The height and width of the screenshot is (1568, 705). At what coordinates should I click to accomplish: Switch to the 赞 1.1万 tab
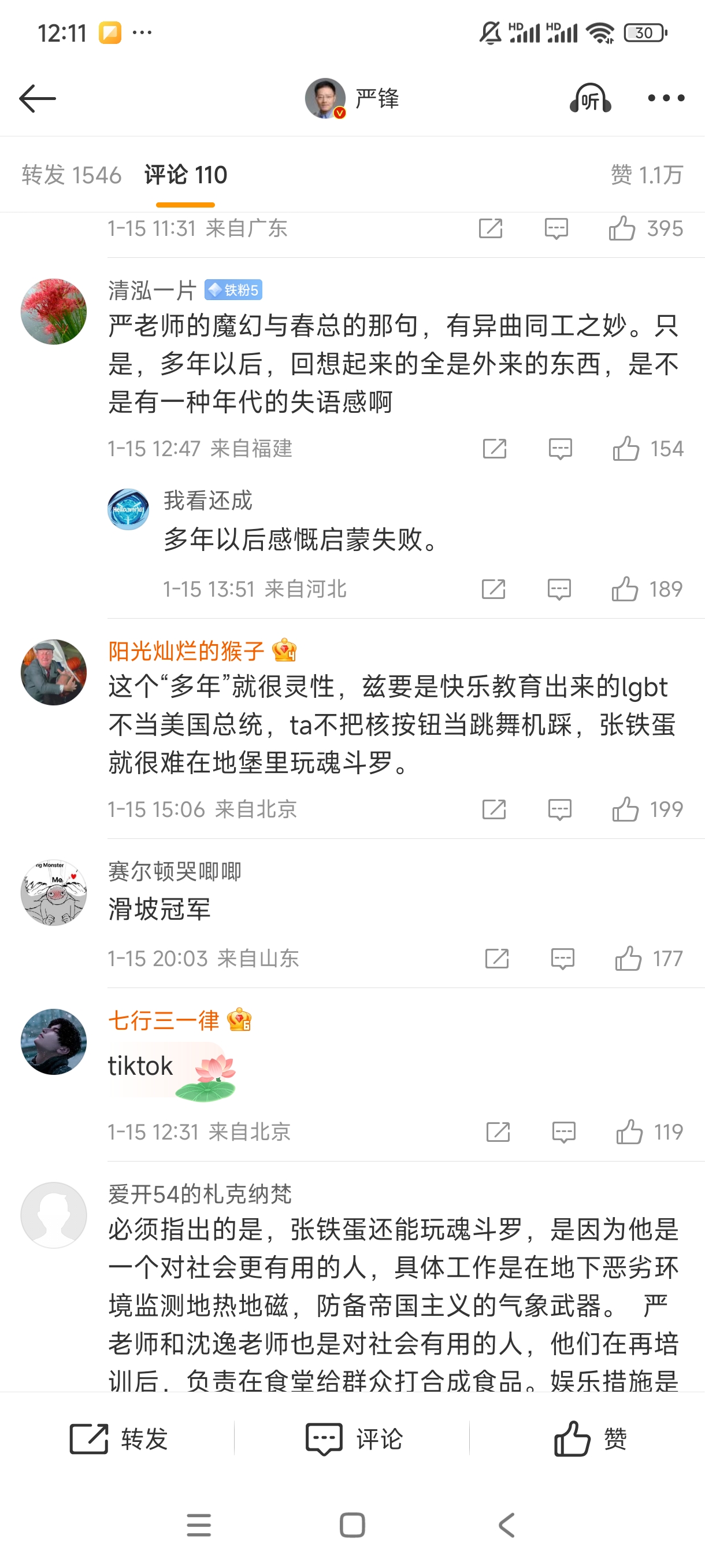point(647,175)
